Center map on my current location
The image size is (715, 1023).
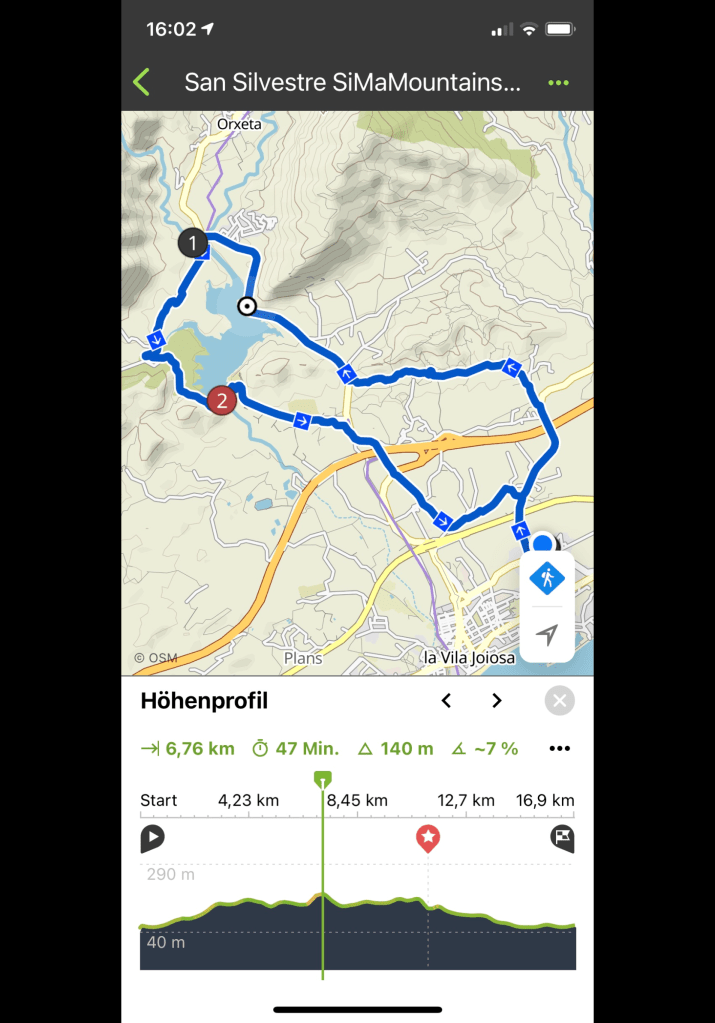pyautogui.click(x=547, y=634)
